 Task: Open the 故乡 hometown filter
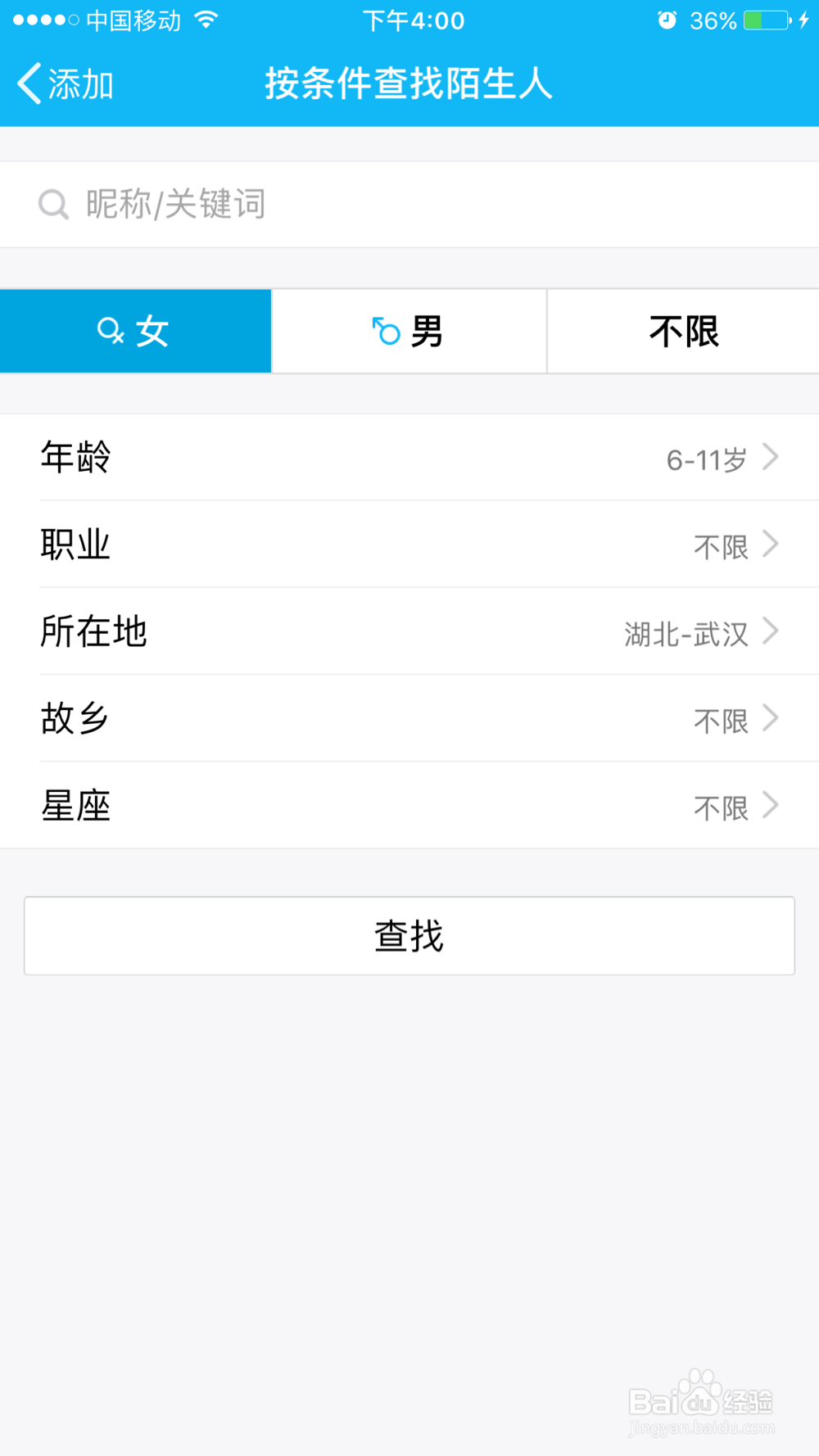[409, 718]
